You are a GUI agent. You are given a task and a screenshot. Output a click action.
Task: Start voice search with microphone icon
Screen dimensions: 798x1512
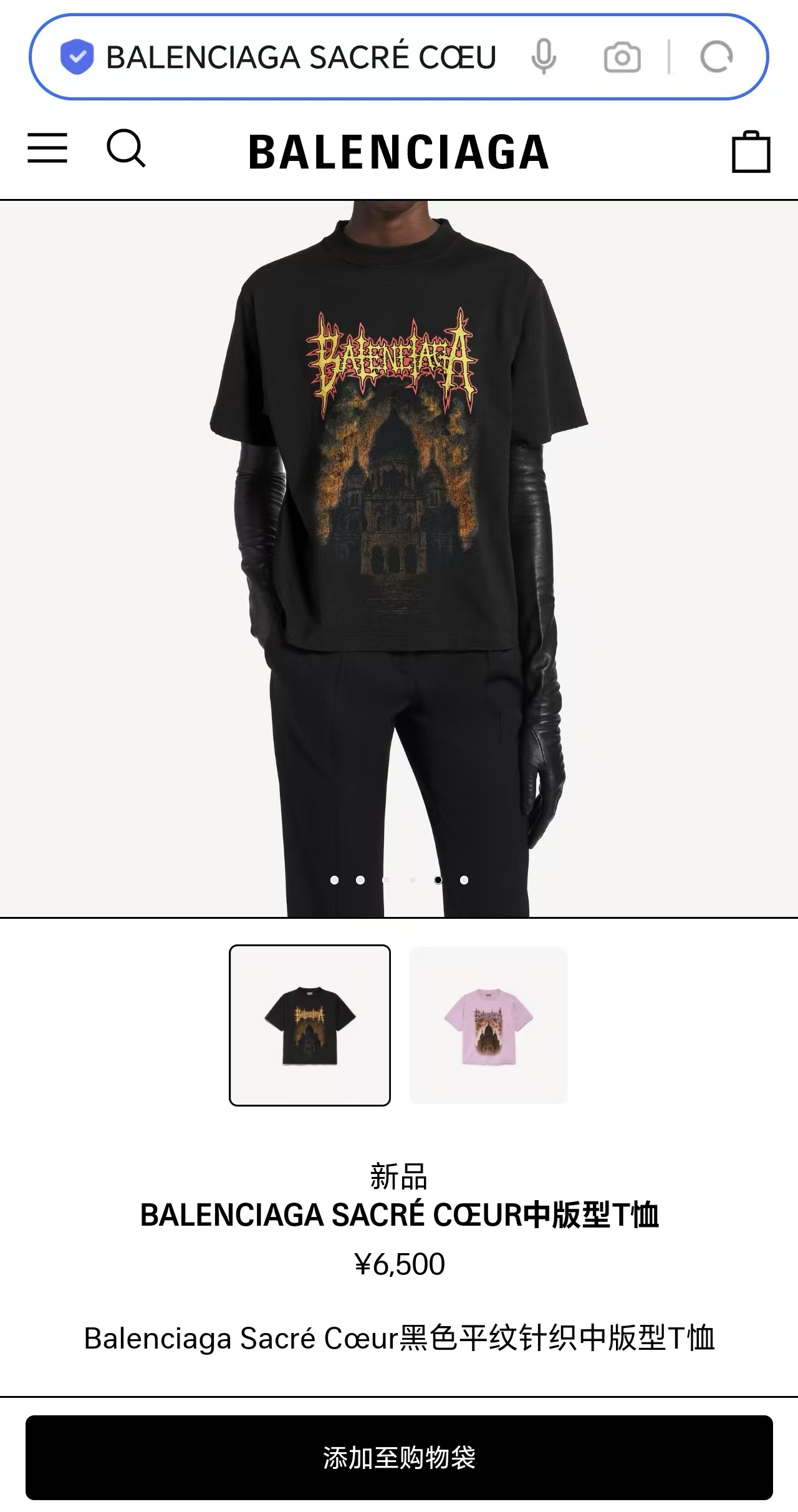(544, 57)
